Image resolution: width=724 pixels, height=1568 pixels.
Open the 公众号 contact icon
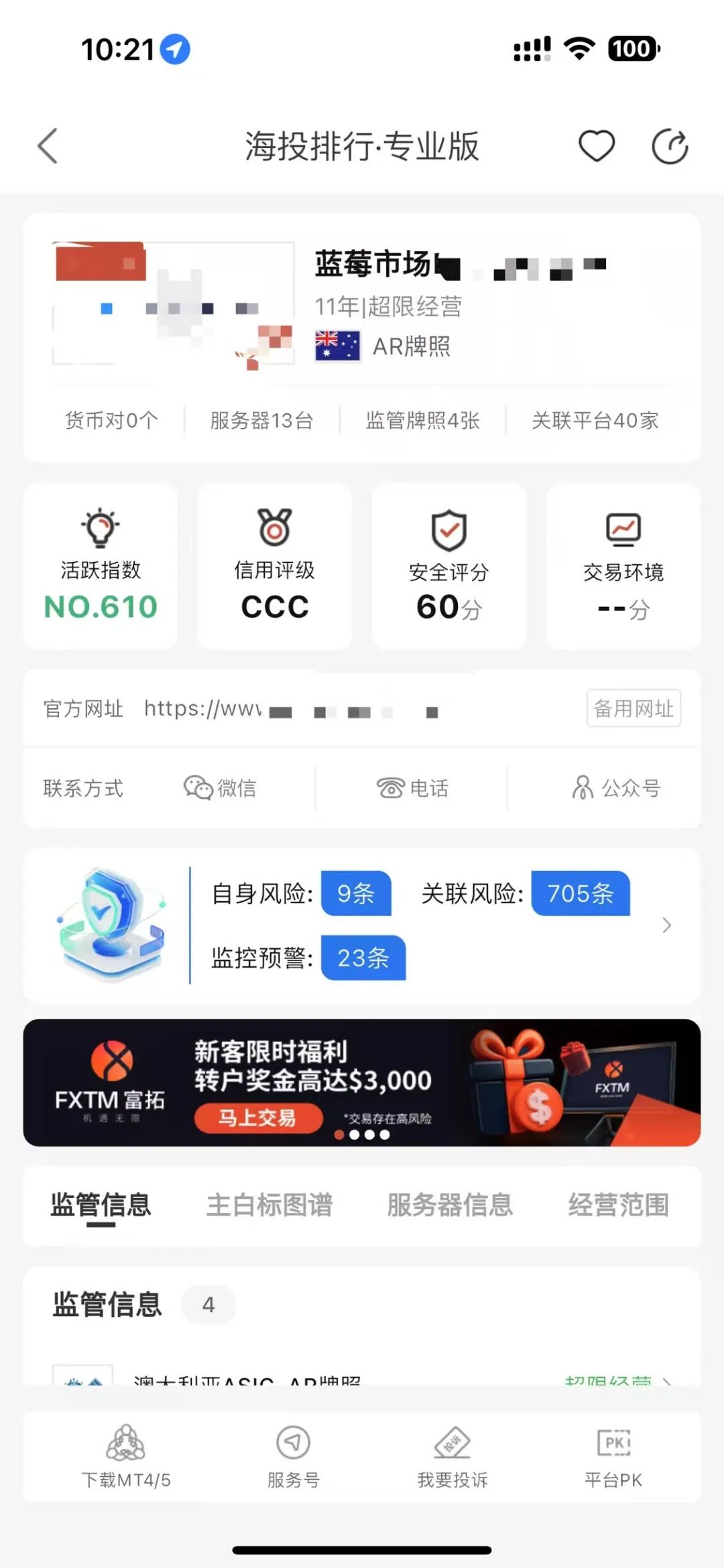click(x=581, y=788)
